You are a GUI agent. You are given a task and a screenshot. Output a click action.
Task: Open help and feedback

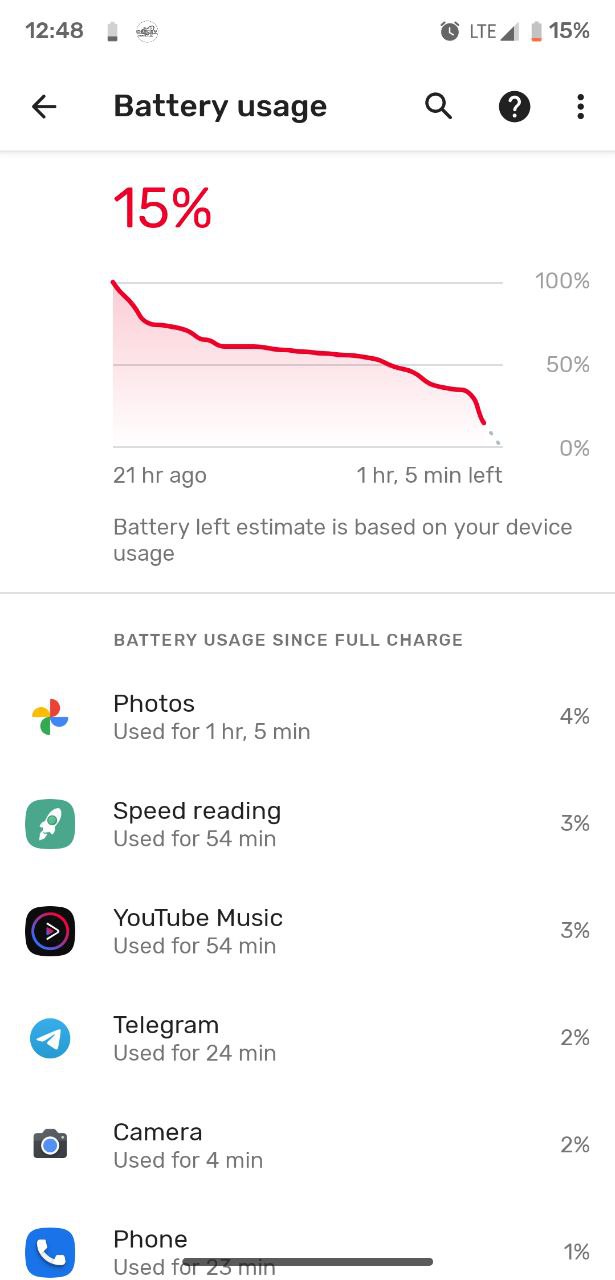(x=514, y=107)
